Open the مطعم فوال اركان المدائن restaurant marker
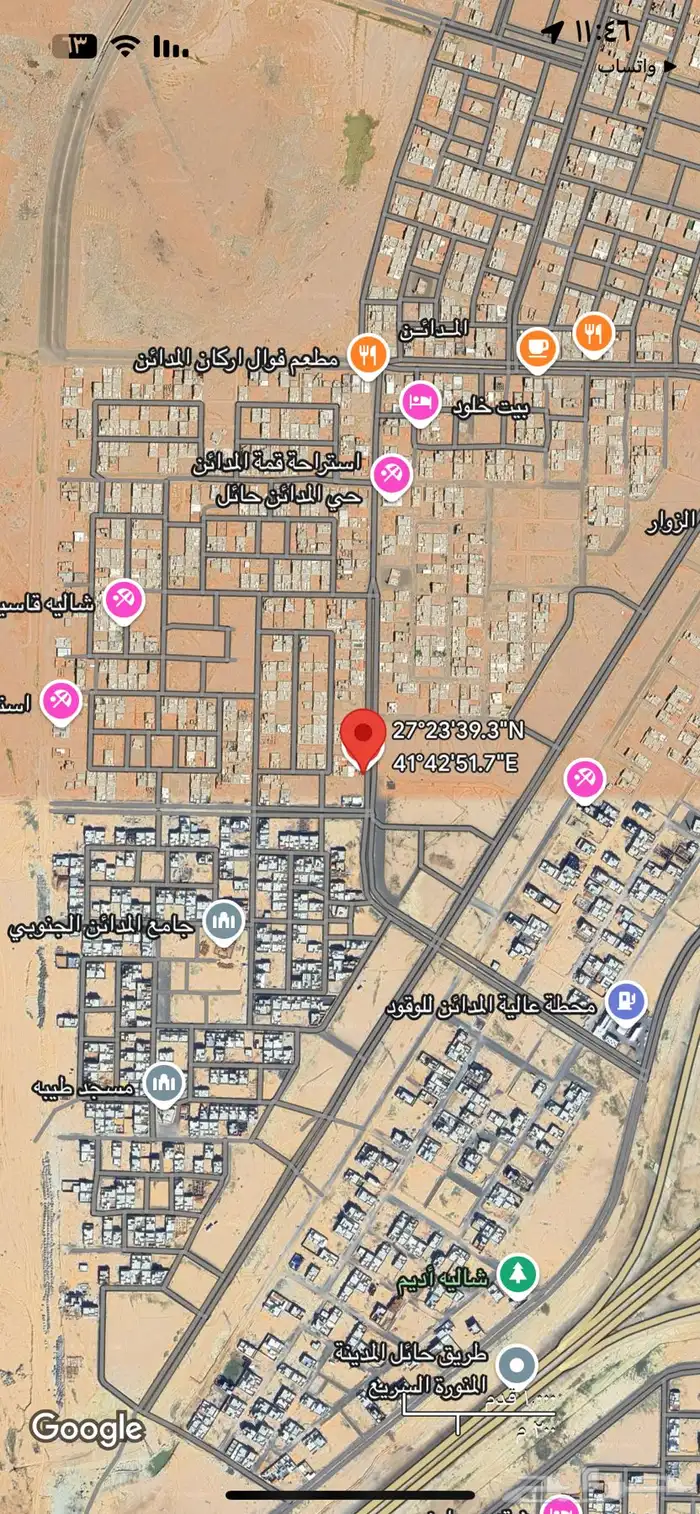The width and height of the screenshot is (700, 1514). pos(369,354)
